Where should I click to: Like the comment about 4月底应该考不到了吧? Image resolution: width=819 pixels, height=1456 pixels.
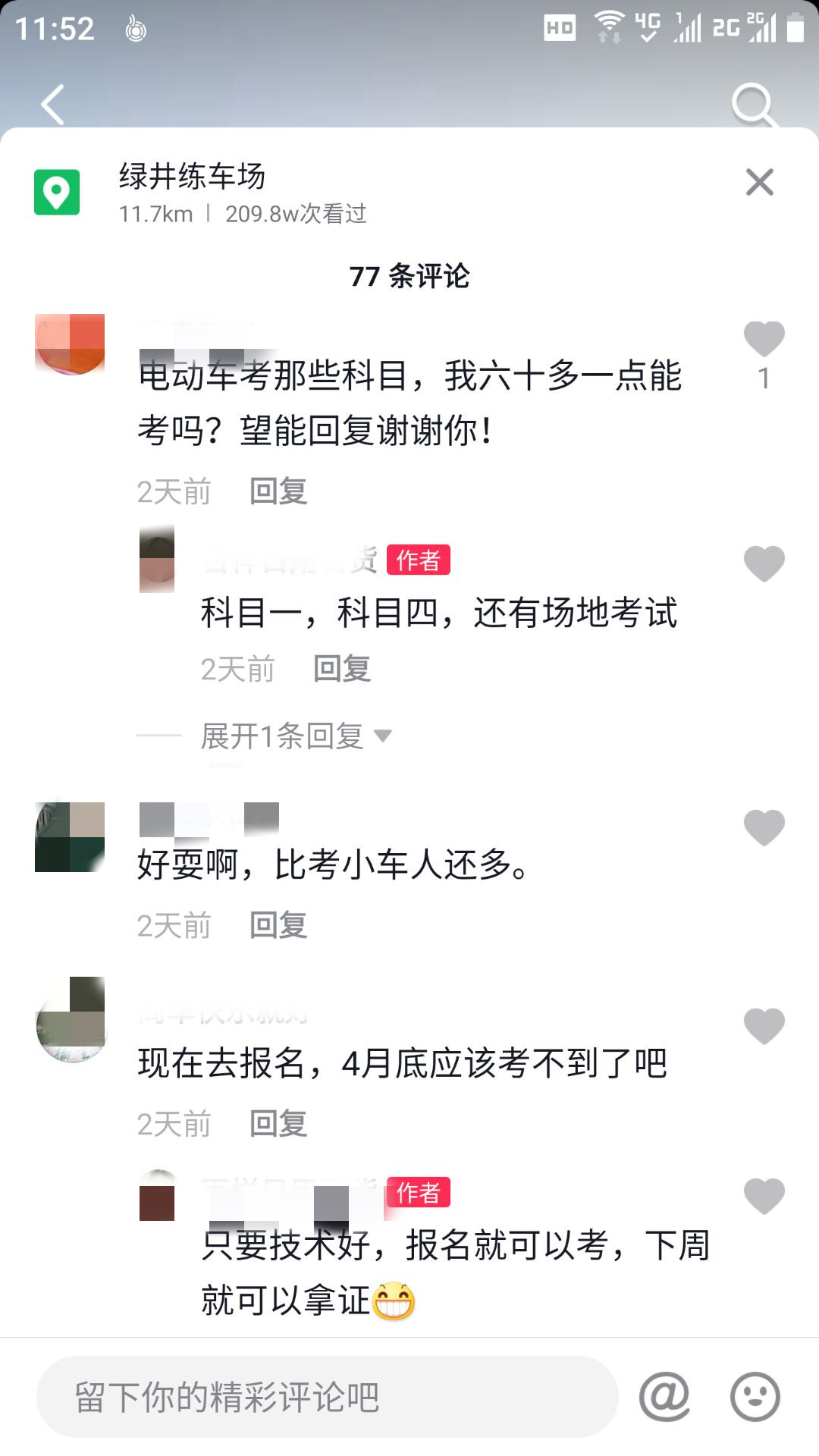764,1026
